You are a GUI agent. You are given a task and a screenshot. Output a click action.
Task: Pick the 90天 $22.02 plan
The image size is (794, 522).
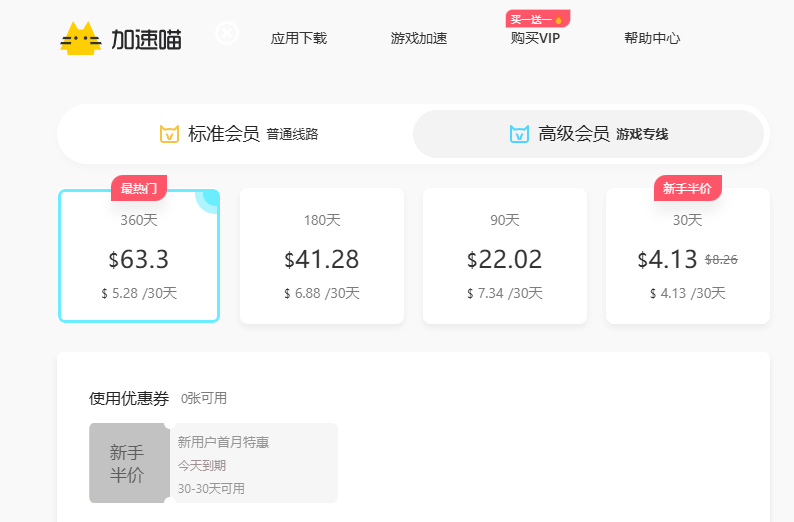(504, 257)
